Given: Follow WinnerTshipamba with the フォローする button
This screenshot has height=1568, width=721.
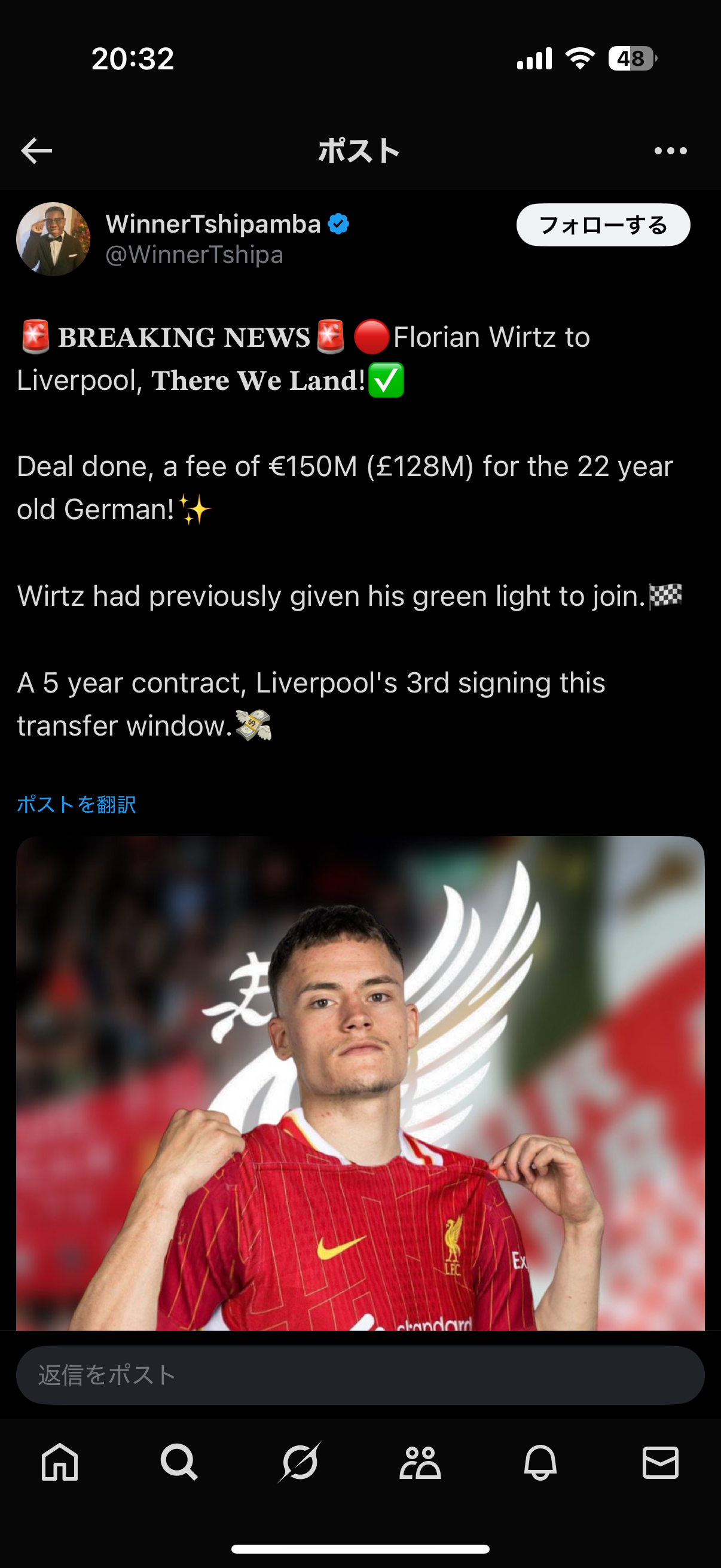Looking at the screenshot, I should pyautogui.click(x=603, y=225).
